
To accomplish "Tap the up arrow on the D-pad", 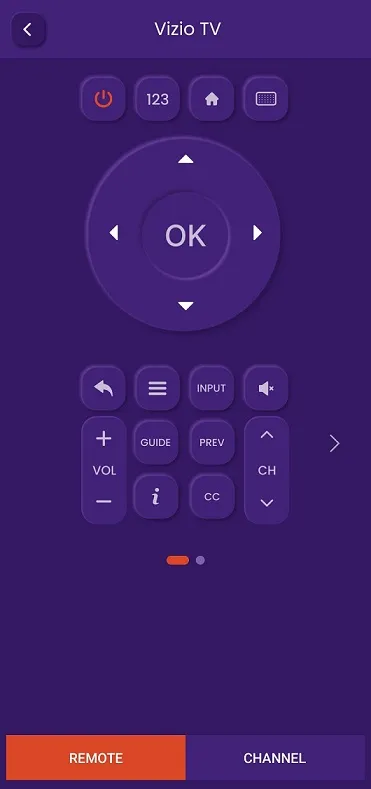I will pos(186,160).
